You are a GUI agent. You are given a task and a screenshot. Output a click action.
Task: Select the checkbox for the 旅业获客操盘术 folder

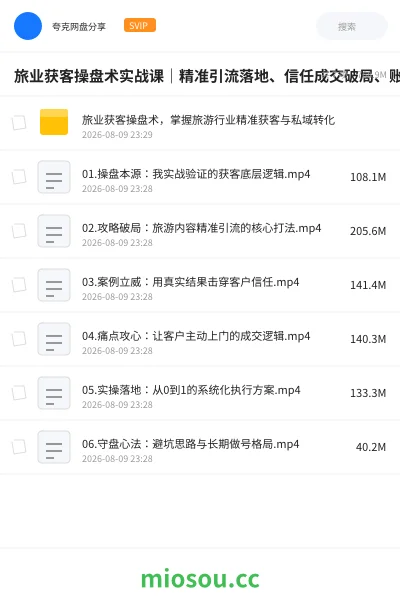click(x=19, y=123)
